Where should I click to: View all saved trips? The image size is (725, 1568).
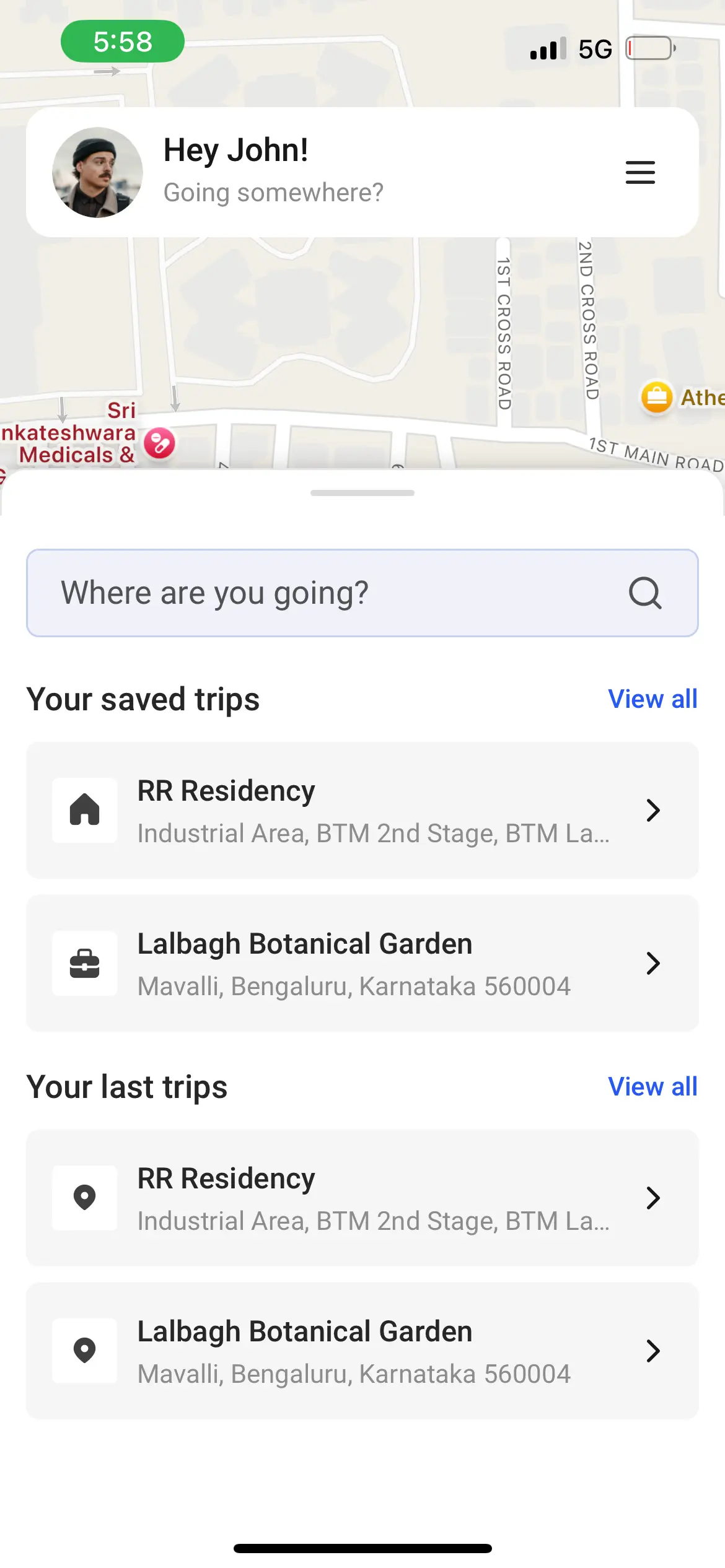click(x=652, y=699)
